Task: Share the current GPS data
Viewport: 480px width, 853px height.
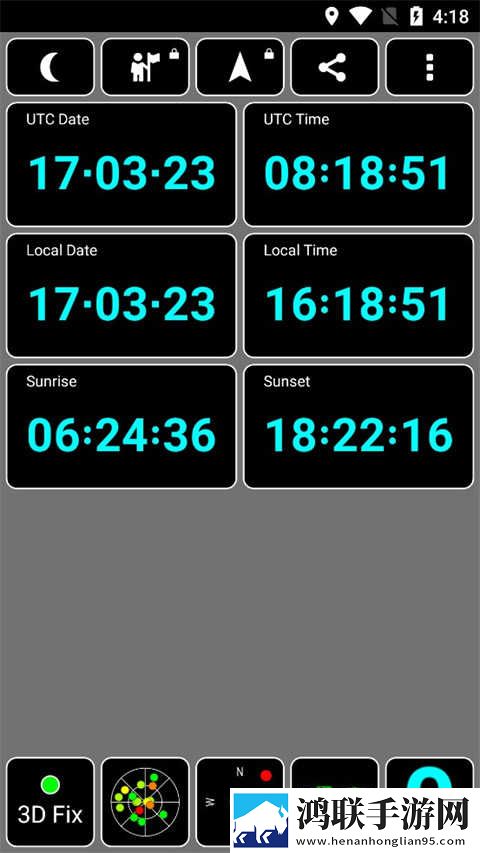Action: (x=335, y=67)
